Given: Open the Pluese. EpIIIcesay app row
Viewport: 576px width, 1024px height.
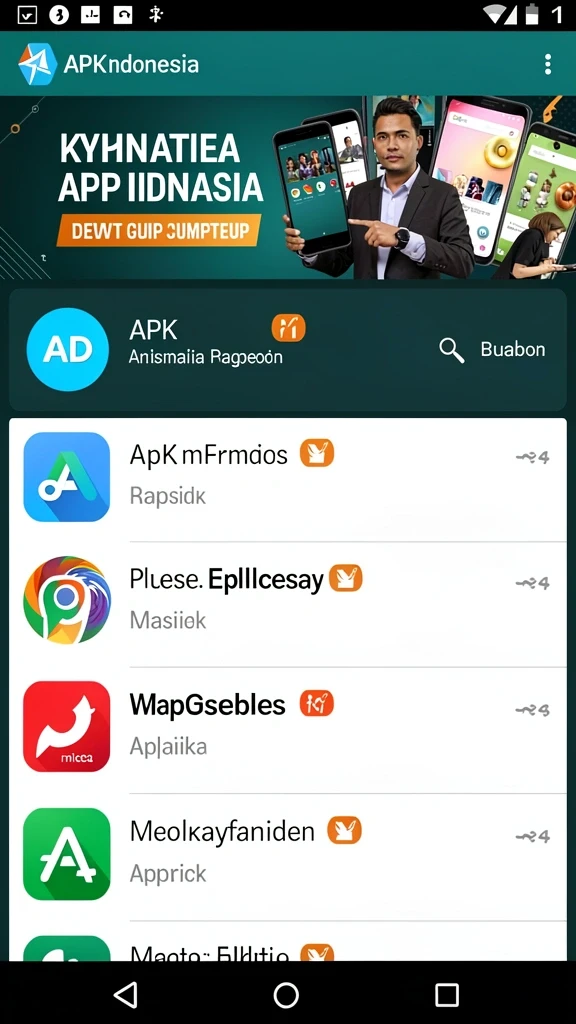Looking at the screenshot, I should coord(288,604).
